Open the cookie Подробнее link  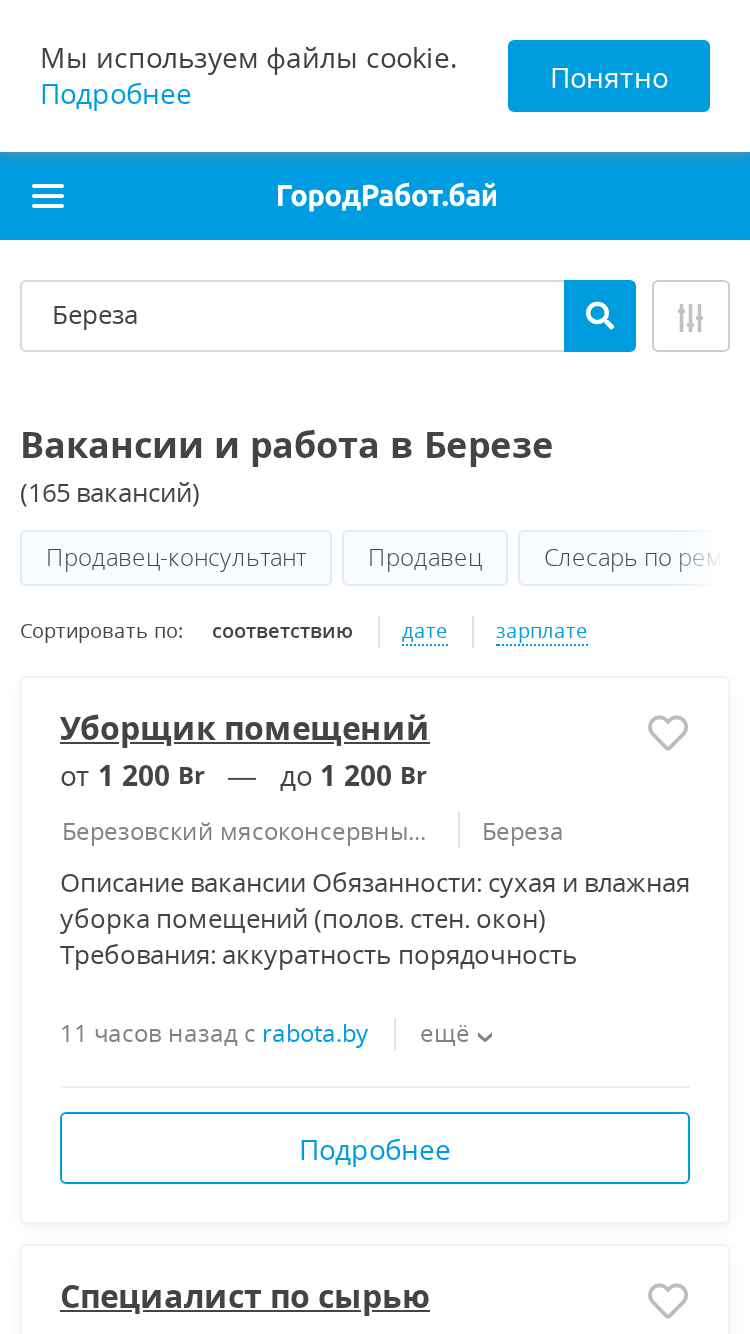point(116,94)
